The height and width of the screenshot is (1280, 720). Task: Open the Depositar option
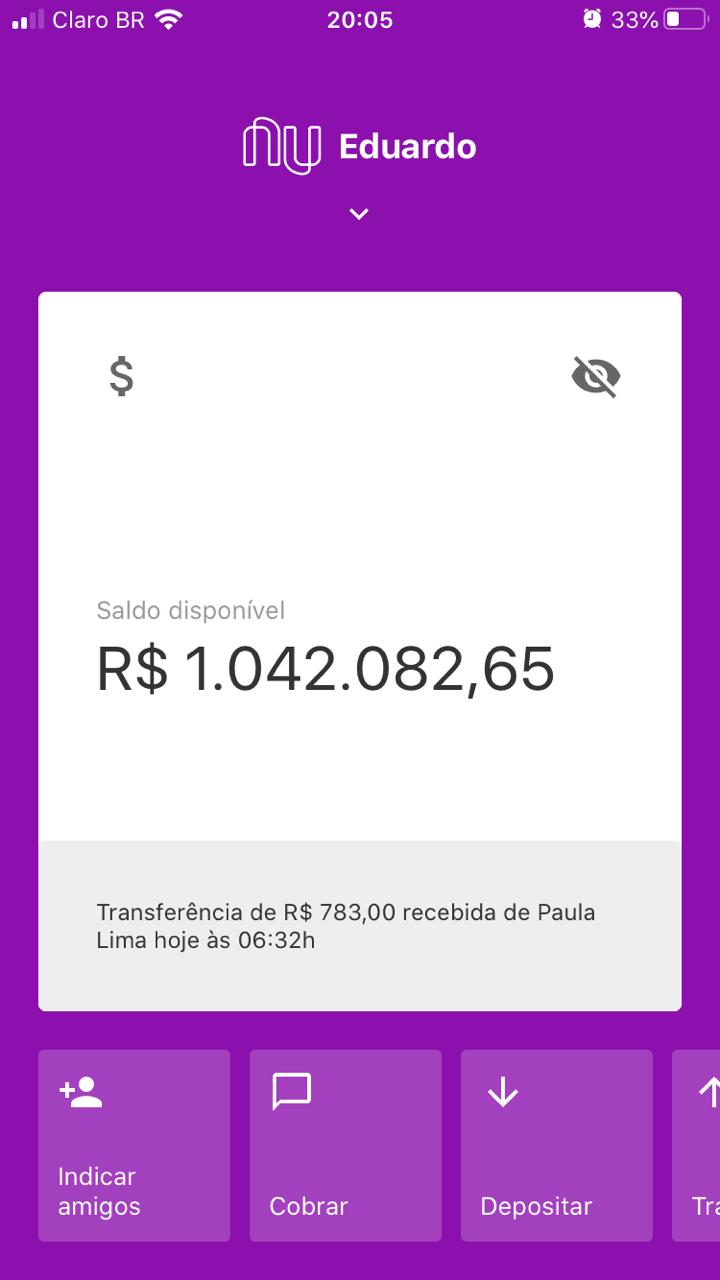(556, 1145)
